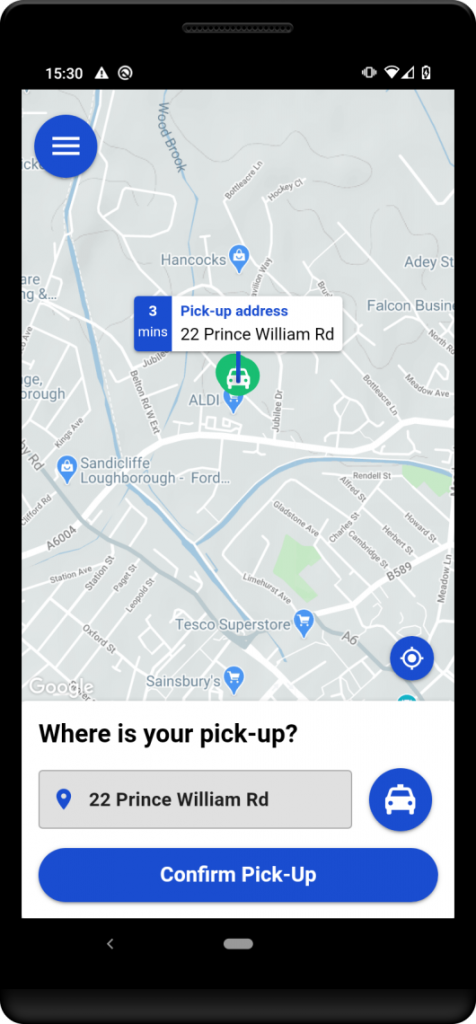476x1024 pixels.
Task: Re-center map on my location
Action: pos(412,658)
